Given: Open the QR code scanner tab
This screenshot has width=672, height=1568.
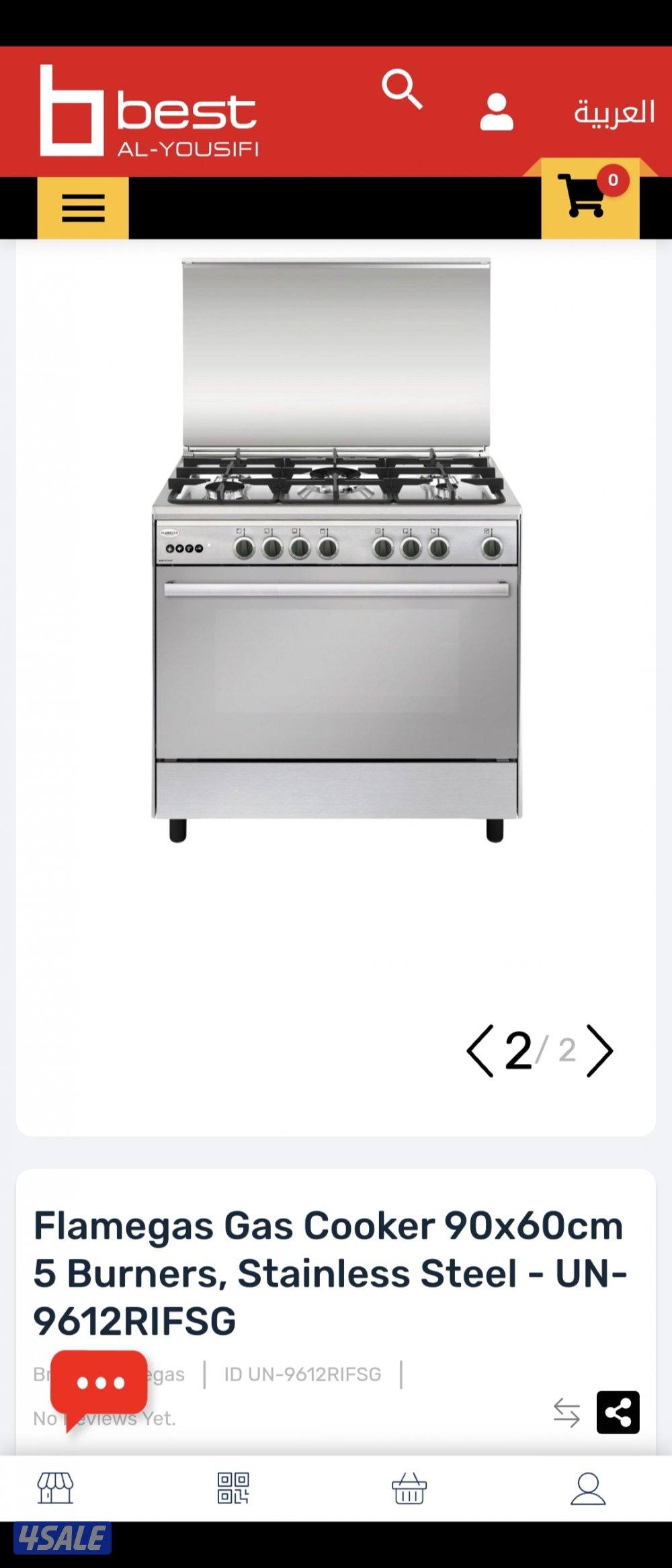Looking at the screenshot, I should tap(233, 1488).
